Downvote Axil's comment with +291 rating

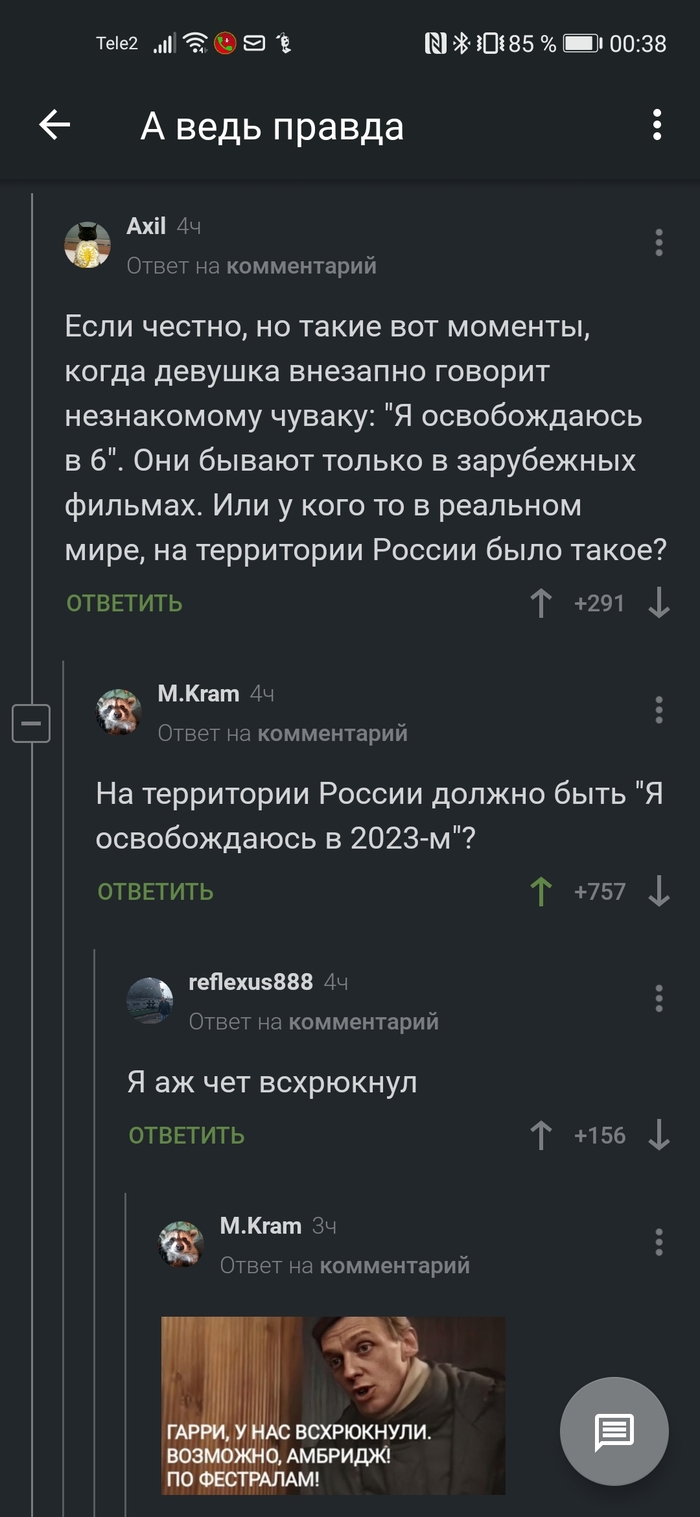[658, 603]
